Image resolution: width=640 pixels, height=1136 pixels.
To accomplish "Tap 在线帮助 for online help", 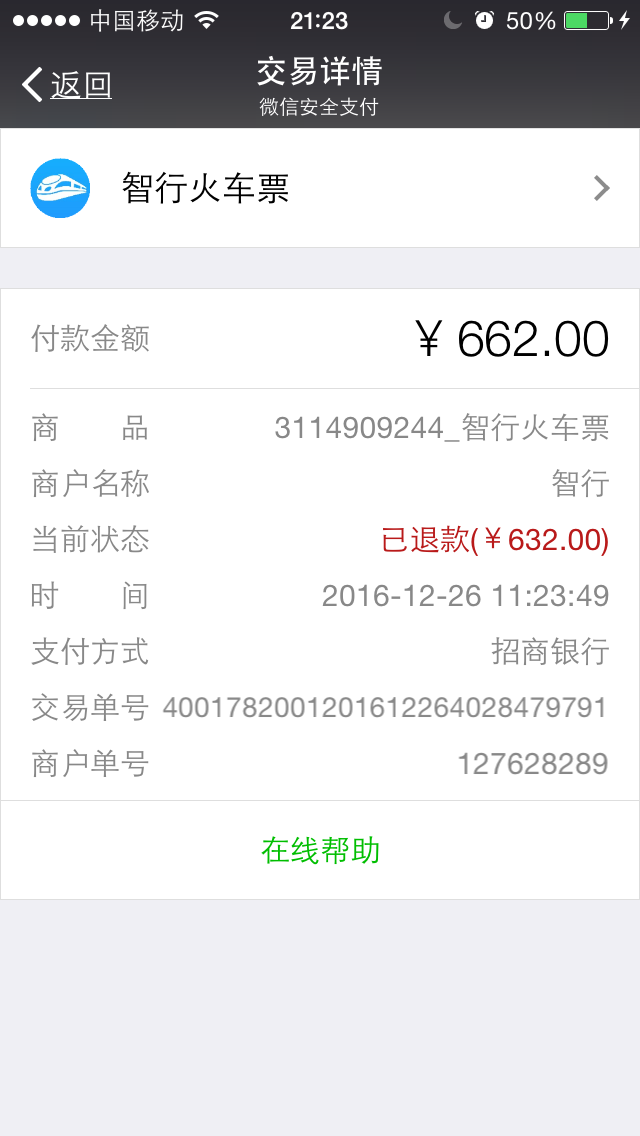I will (x=320, y=850).
